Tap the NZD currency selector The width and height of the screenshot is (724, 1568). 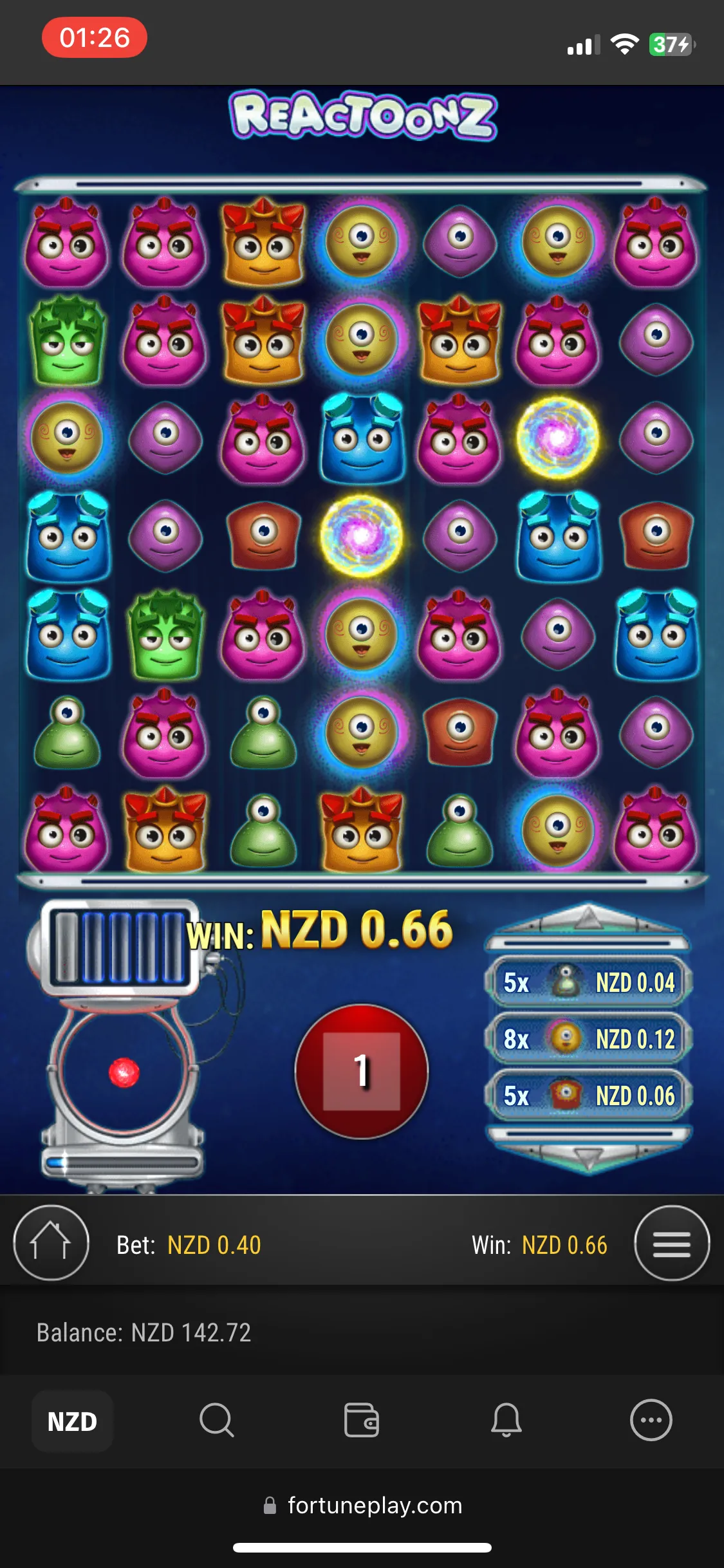(72, 1421)
